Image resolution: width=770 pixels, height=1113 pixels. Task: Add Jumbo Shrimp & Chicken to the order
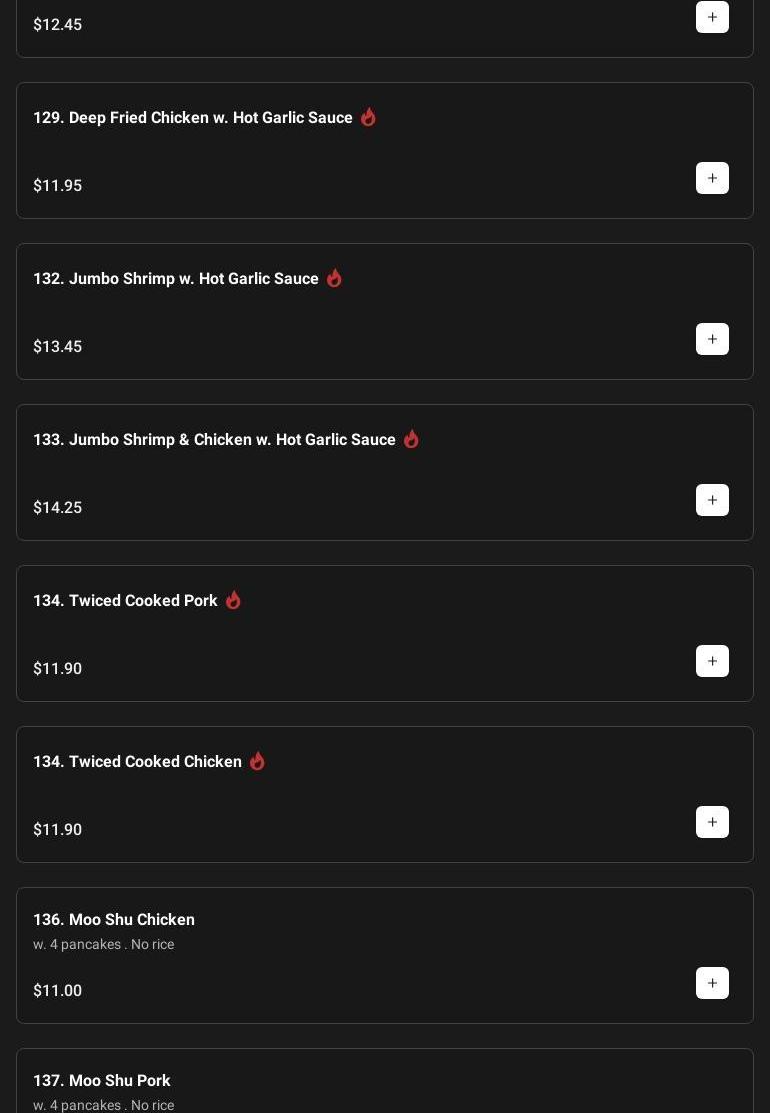pos(712,500)
